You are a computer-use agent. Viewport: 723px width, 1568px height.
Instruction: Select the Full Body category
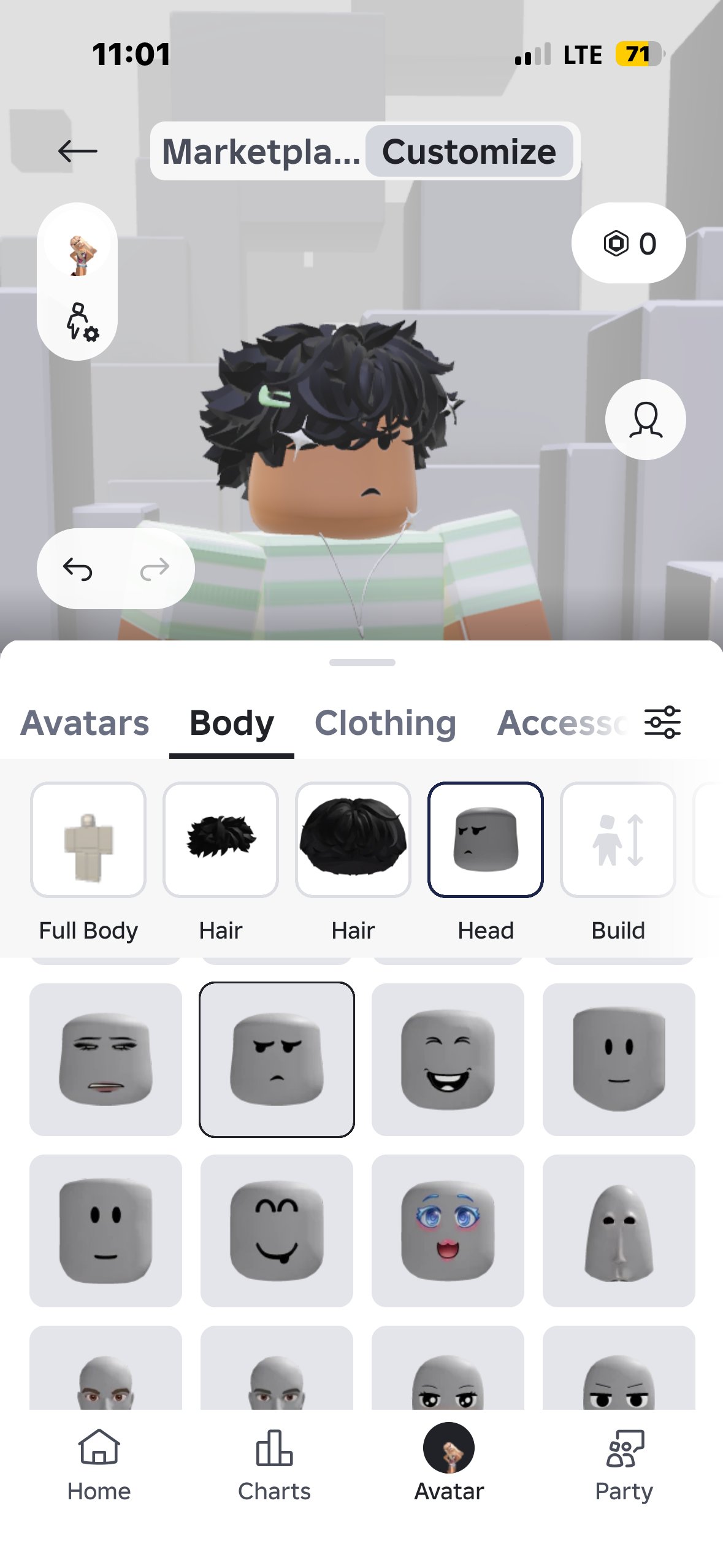88,864
